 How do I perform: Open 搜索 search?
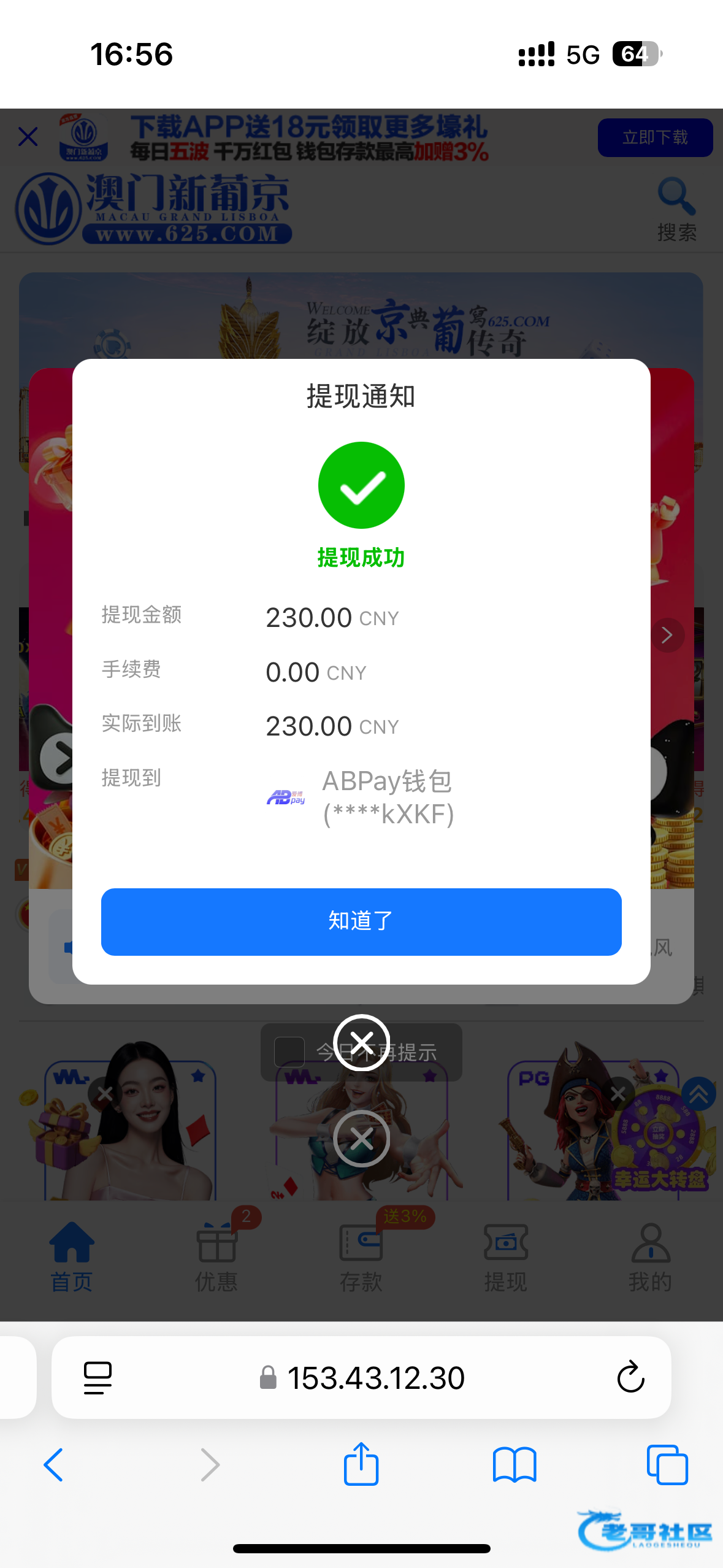[676, 210]
